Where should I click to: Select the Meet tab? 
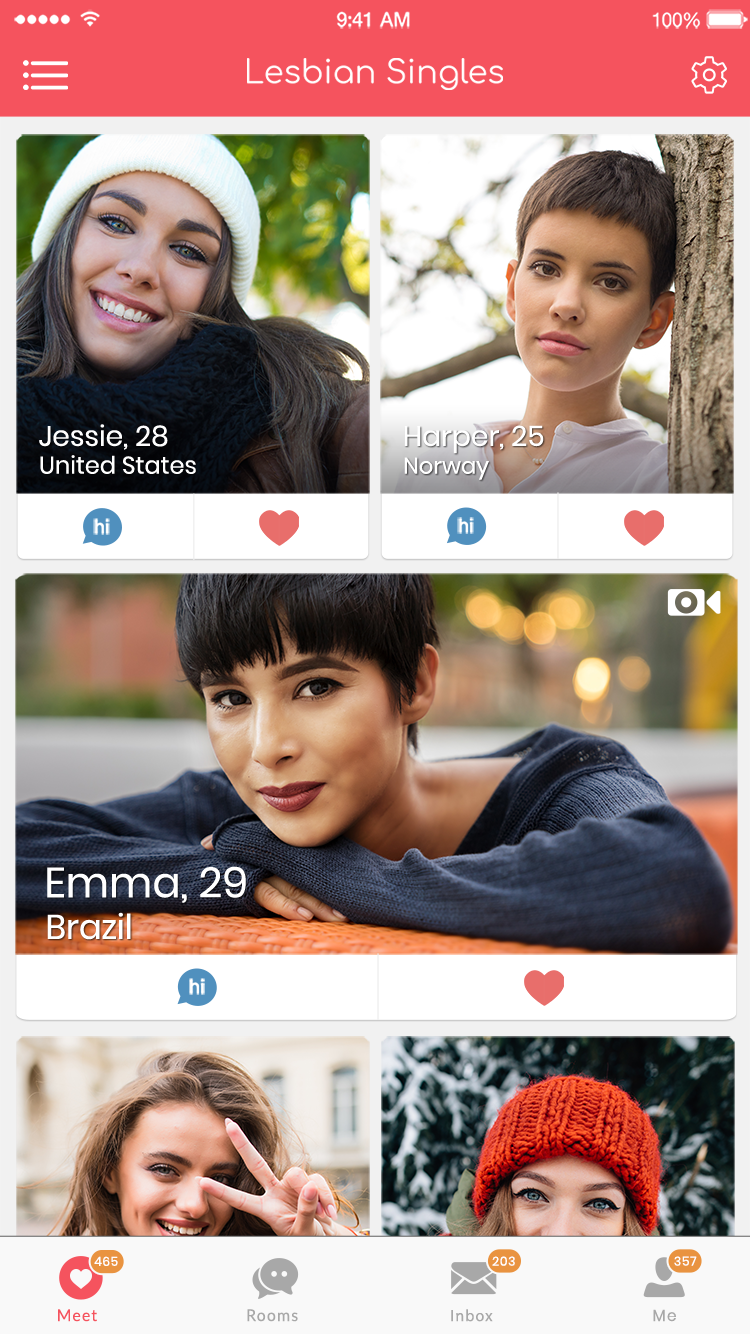tap(79, 1290)
